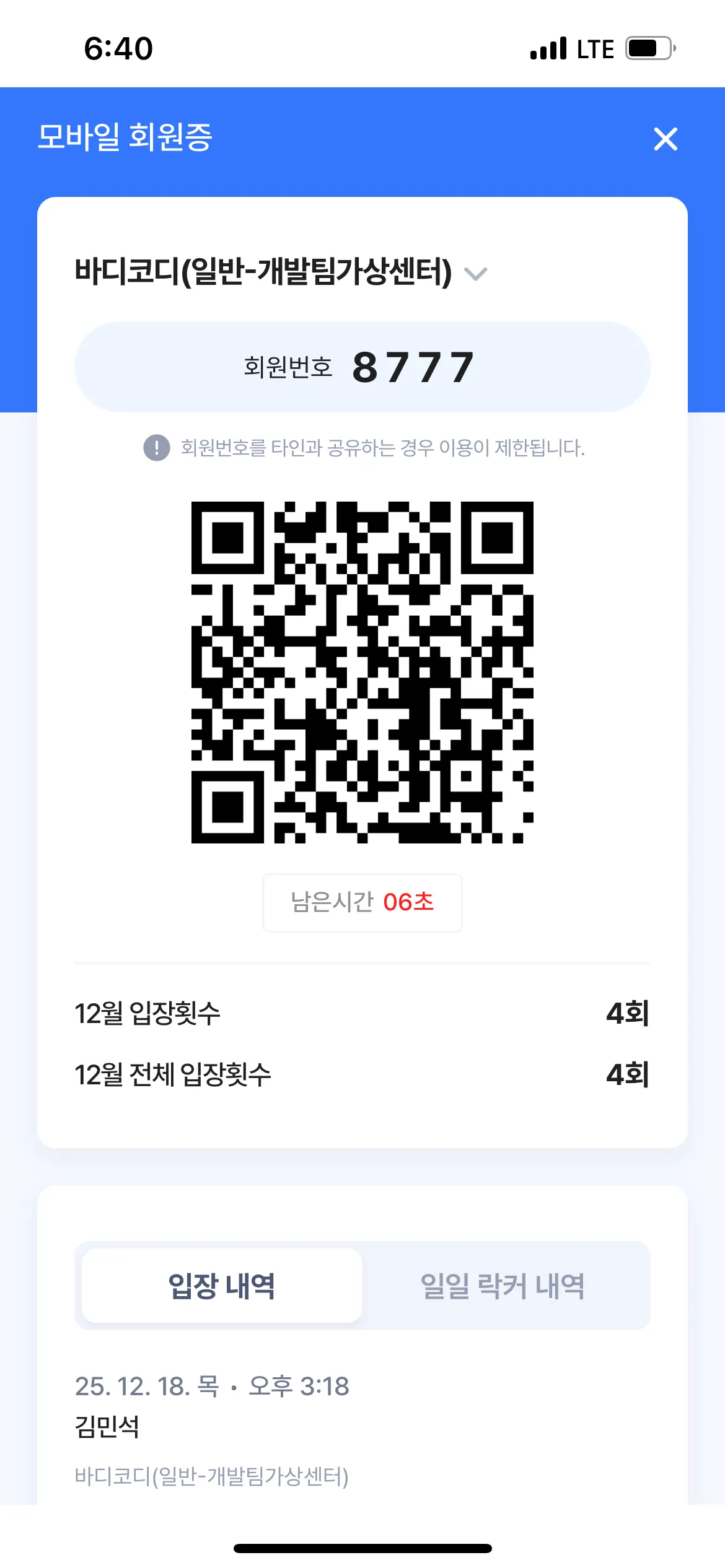
Task: Switch to the 입장 내역 tab
Action: point(222,1286)
